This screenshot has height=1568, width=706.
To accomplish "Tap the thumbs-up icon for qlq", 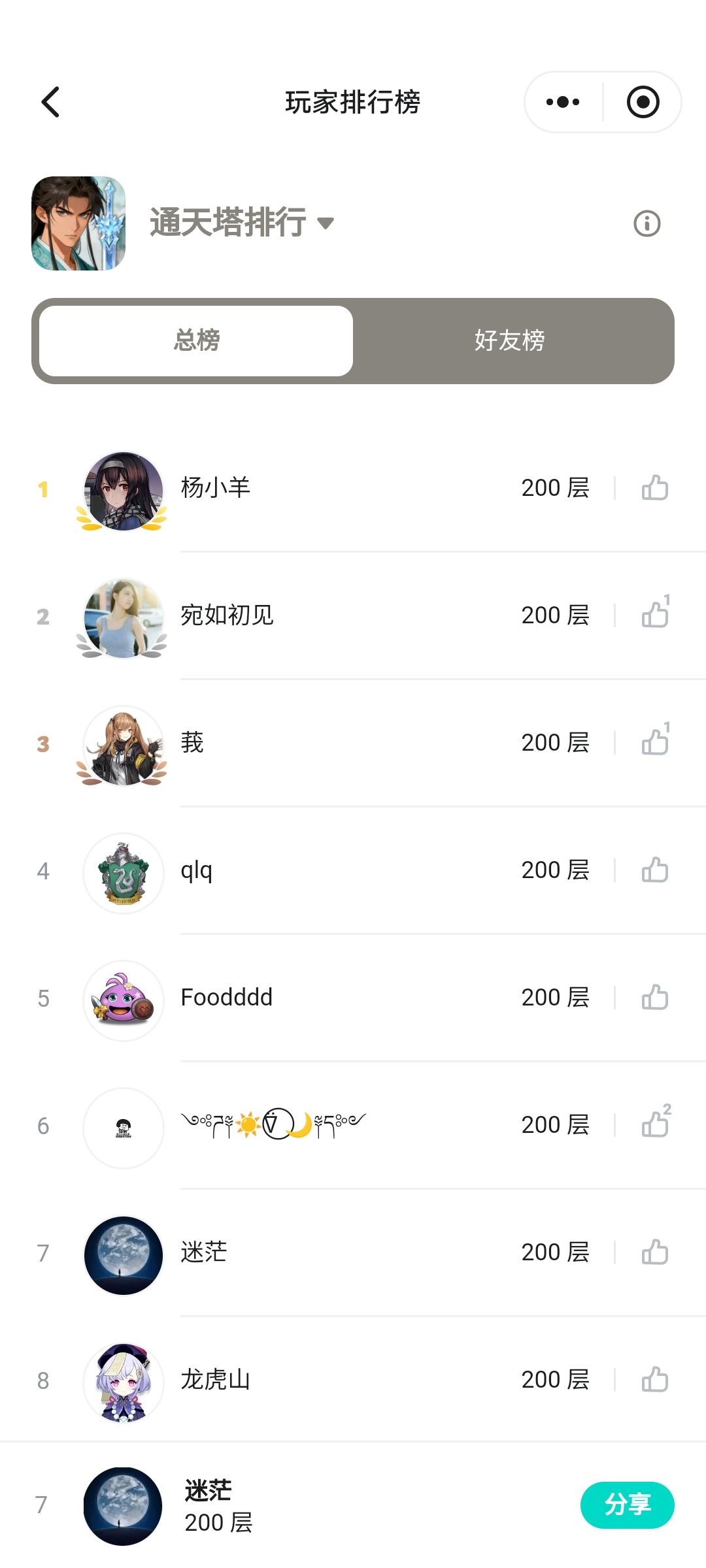I will tap(656, 870).
